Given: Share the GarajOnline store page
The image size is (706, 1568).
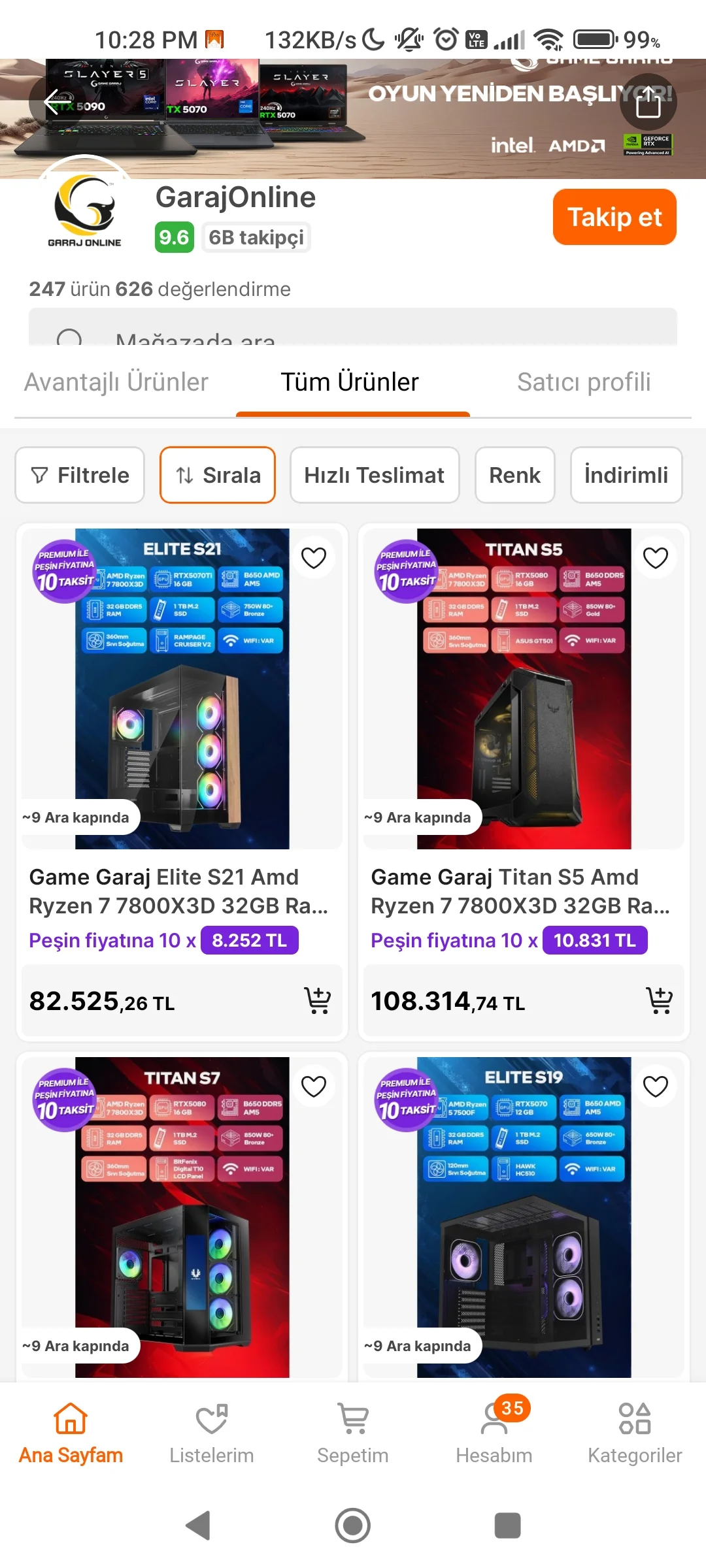Looking at the screenshot, I should click(x=648, y=103).
